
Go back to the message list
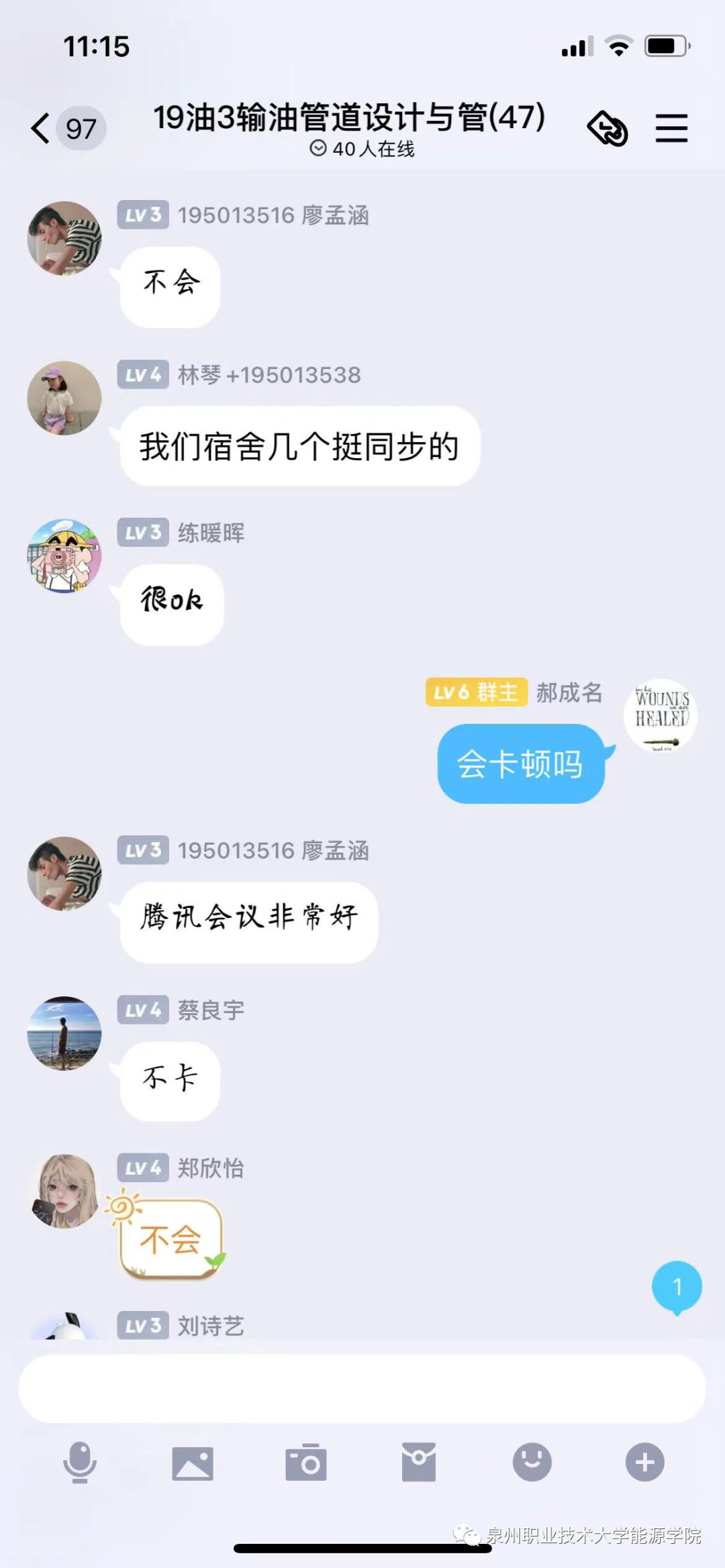pyautogui.click(x=42, y=128)
